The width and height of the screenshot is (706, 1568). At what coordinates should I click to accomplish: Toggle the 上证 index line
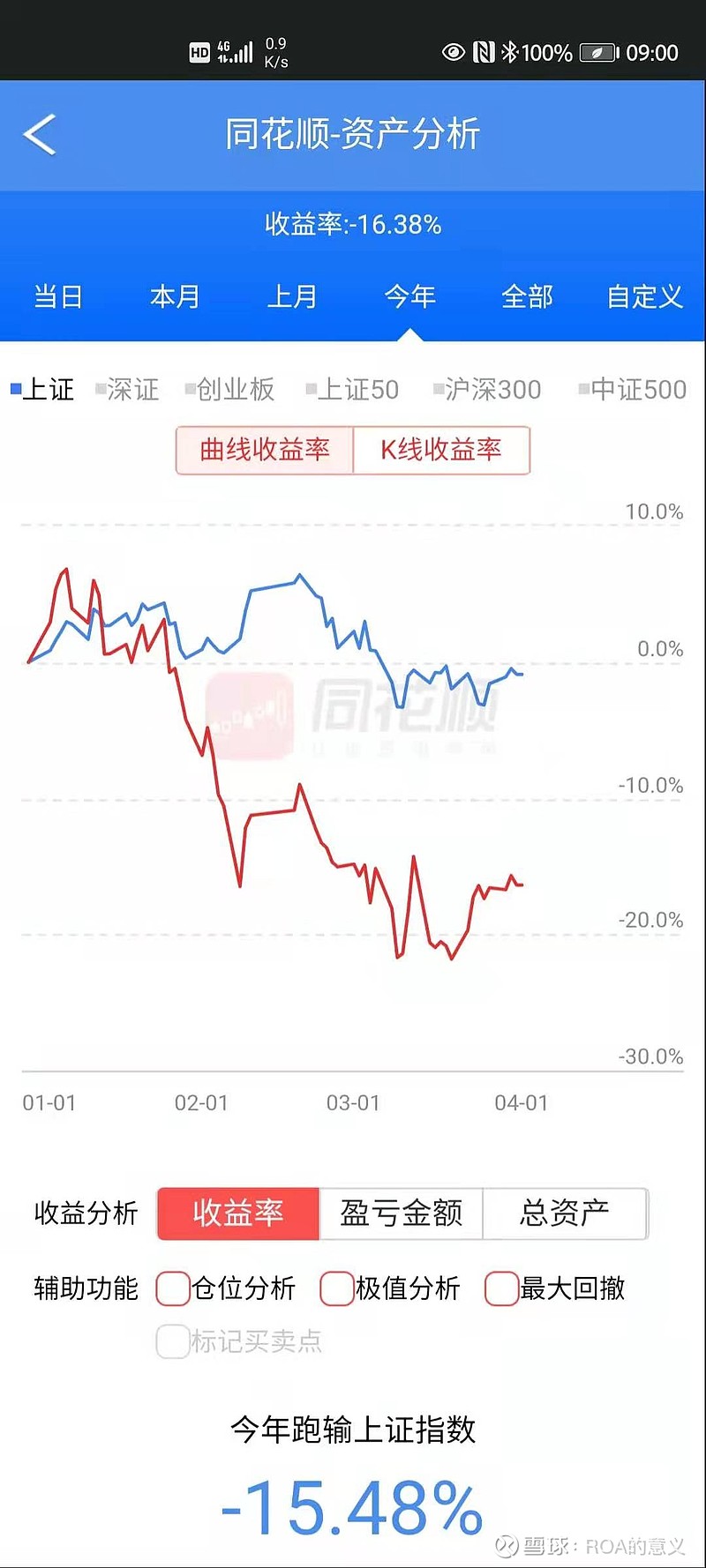point(42,389)
